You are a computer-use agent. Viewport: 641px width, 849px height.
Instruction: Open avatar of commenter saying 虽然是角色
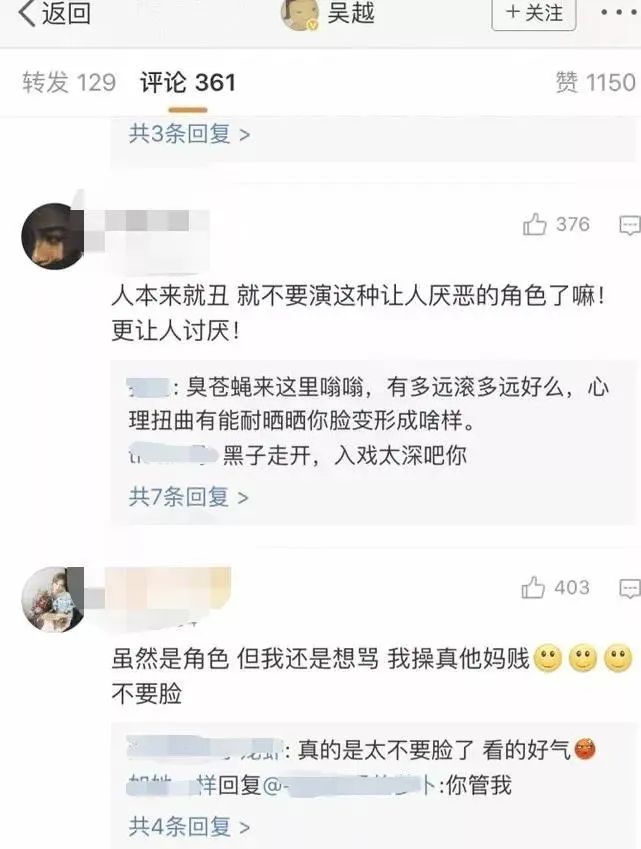53,599
